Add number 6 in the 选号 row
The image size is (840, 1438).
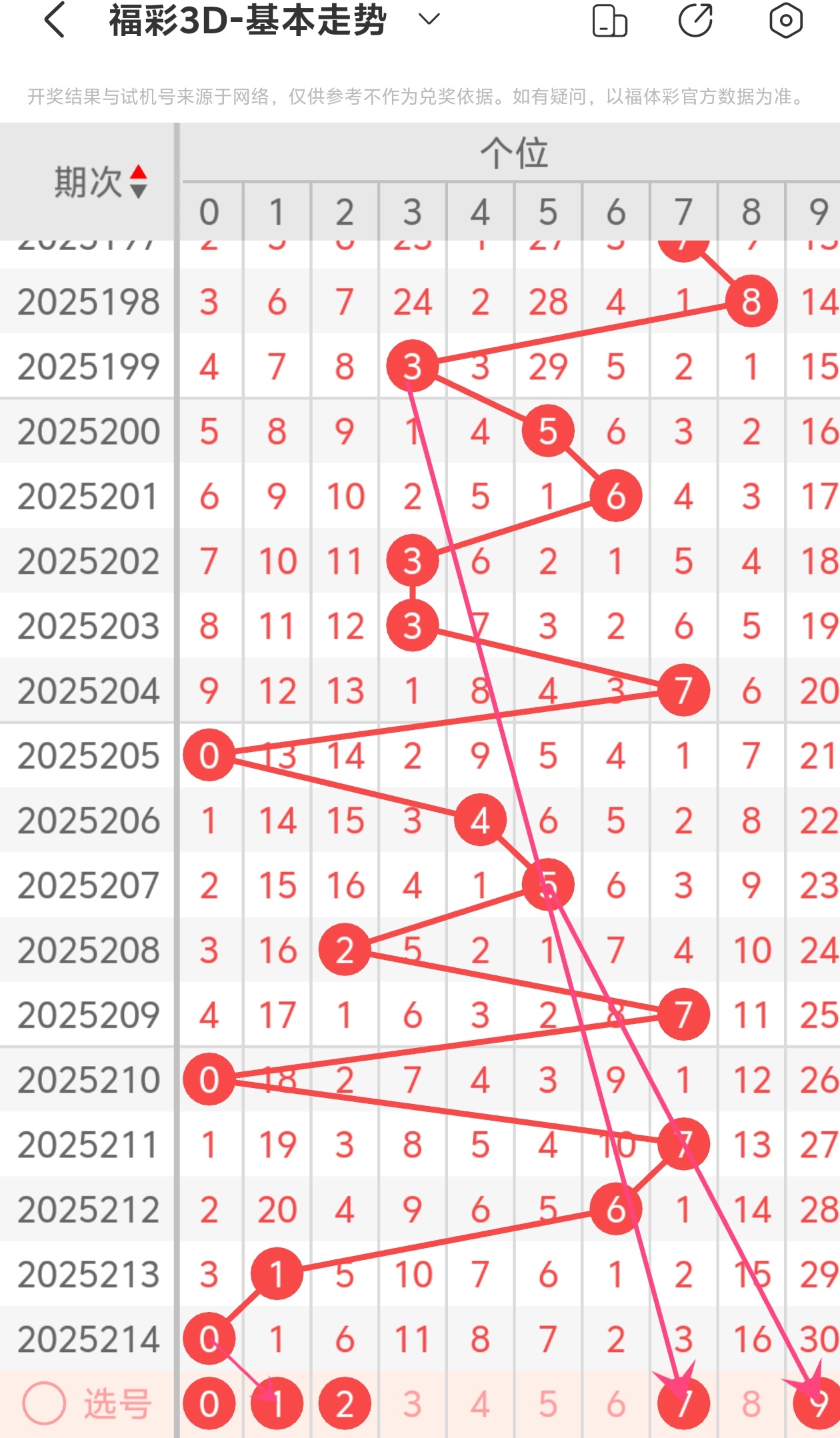click(x=616, y=1403)
